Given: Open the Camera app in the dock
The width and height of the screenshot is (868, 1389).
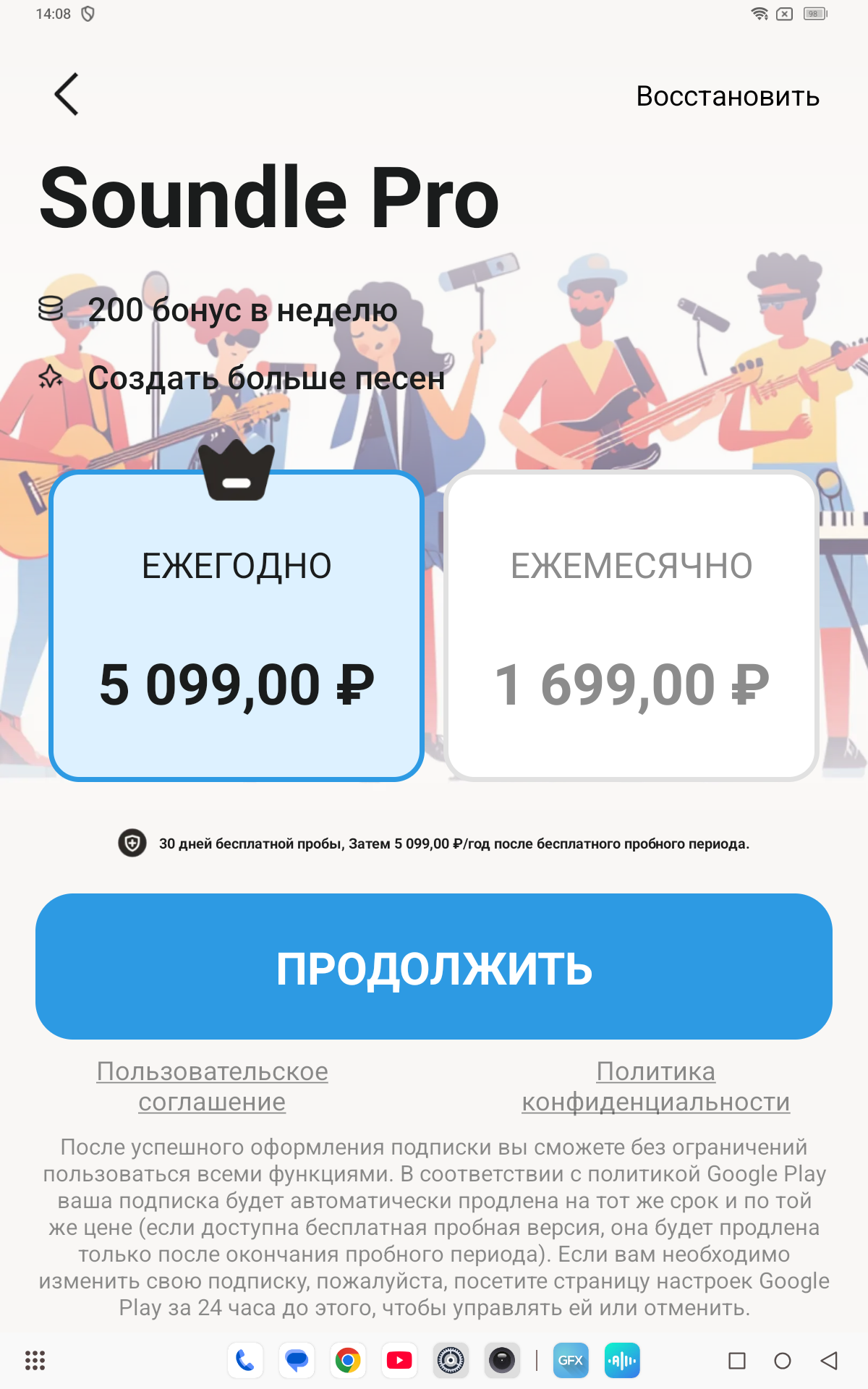Looking at the screenshot, I should (x=502, y=1361).
